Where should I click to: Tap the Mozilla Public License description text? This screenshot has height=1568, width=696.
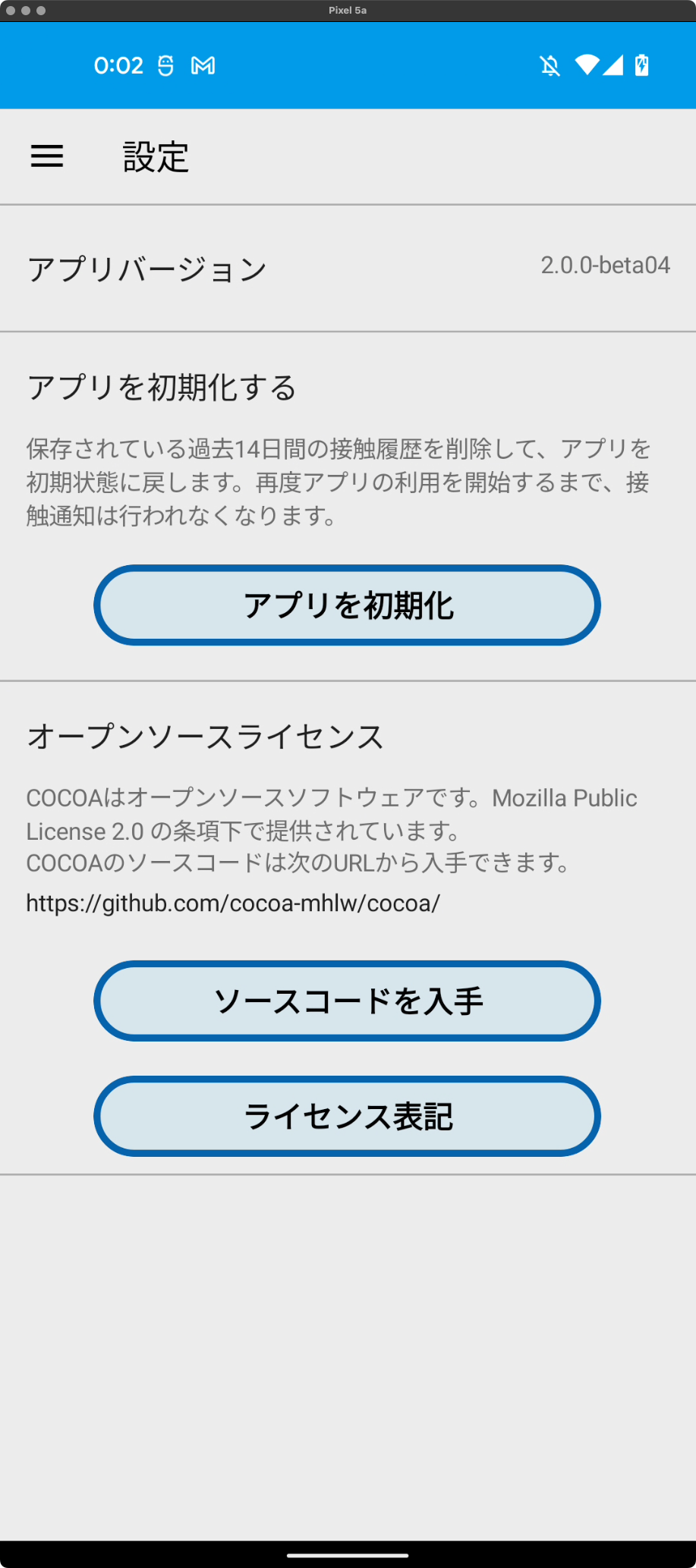[332, 829]
